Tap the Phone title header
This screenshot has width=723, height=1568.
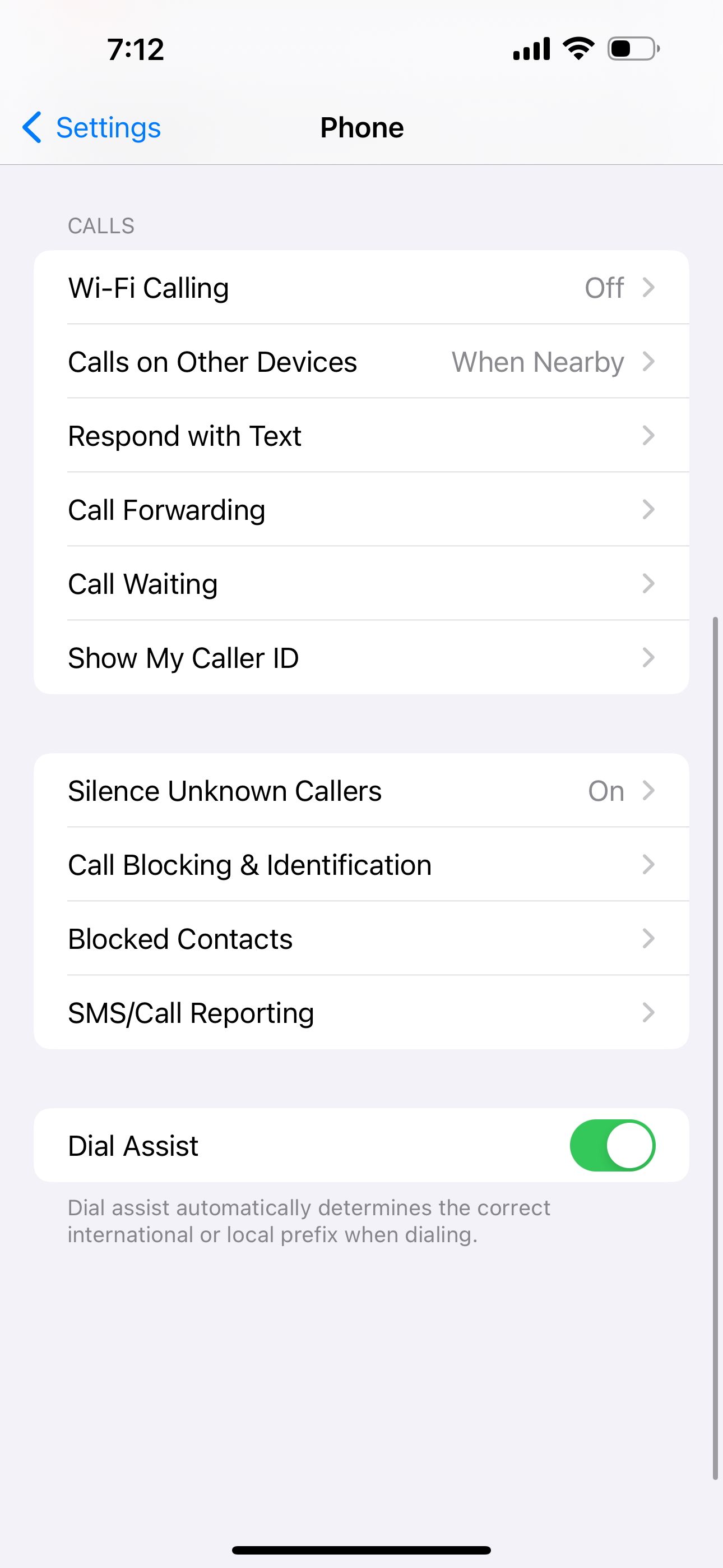(361, 128)
